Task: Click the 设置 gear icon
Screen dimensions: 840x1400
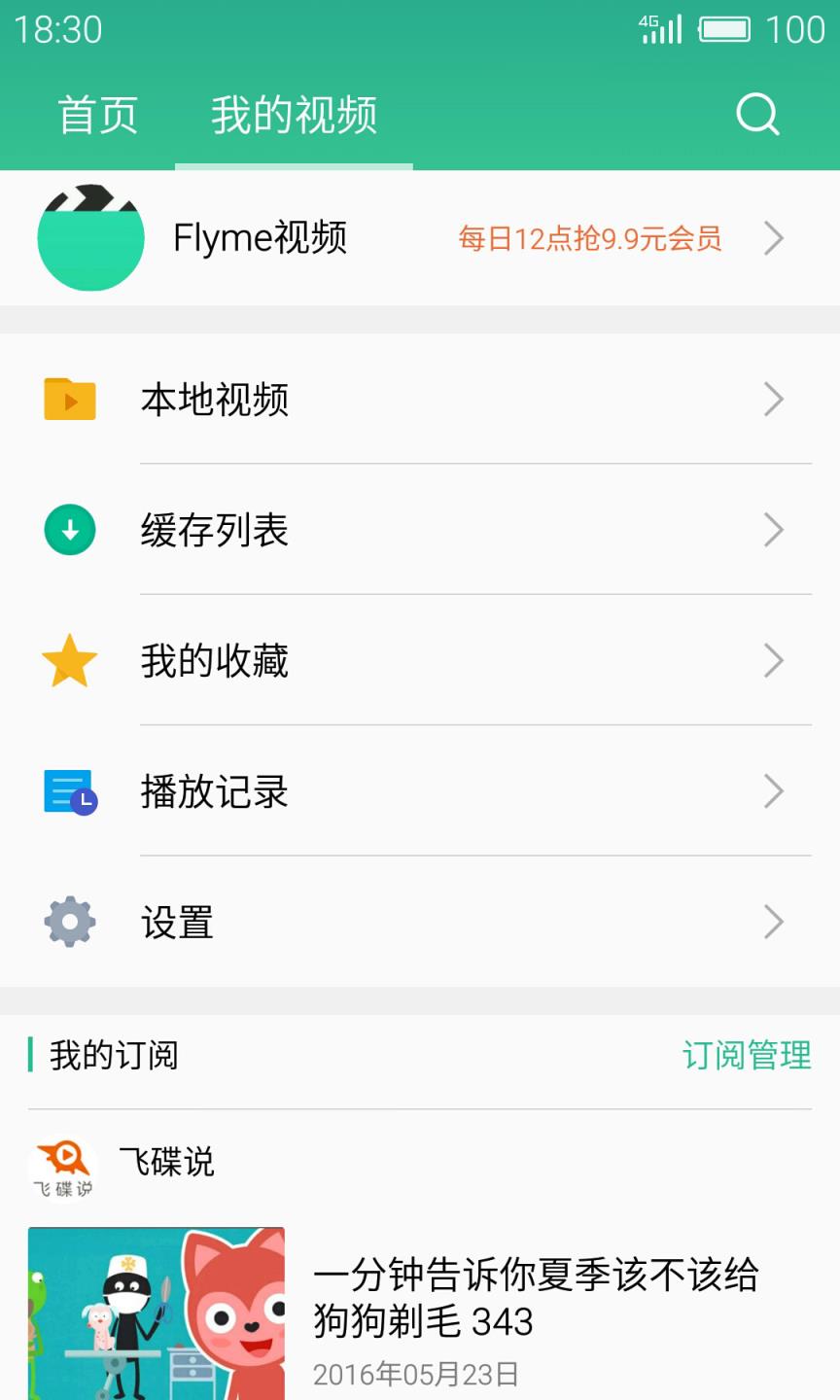Action: coord(68,922)
